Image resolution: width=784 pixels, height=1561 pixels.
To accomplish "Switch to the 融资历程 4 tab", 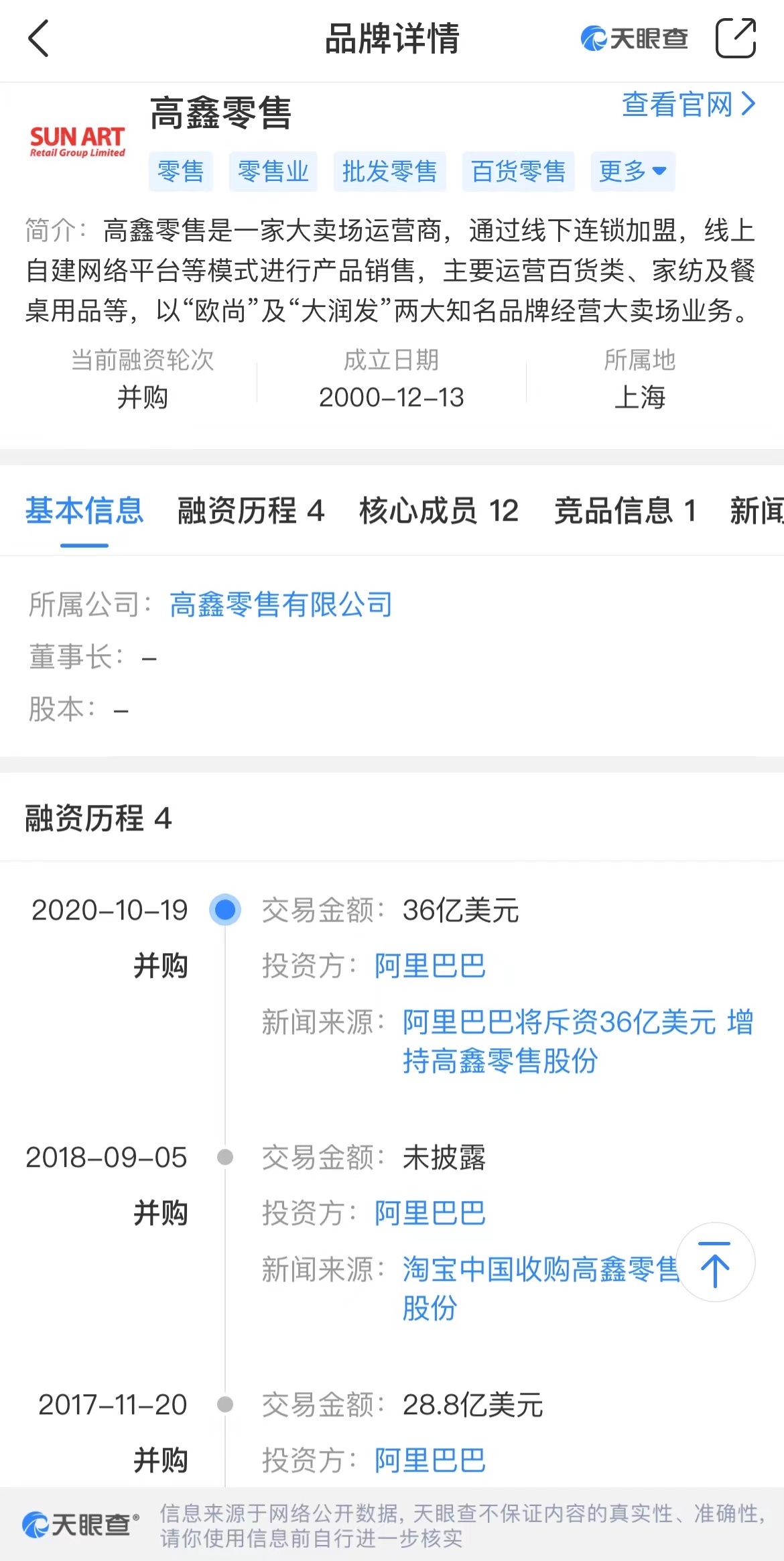I will coord(251,511).
